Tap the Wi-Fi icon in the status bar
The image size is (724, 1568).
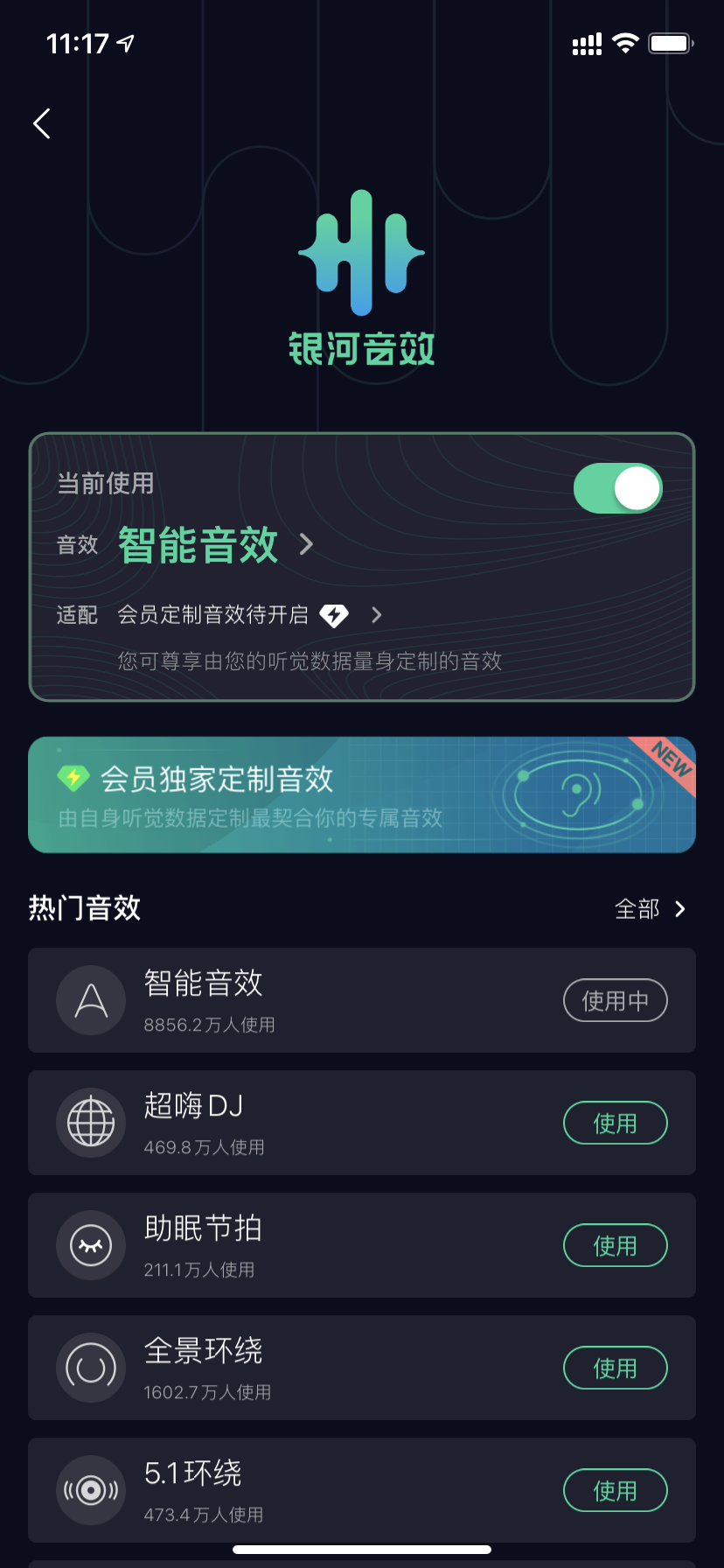[x=626, y=43]
